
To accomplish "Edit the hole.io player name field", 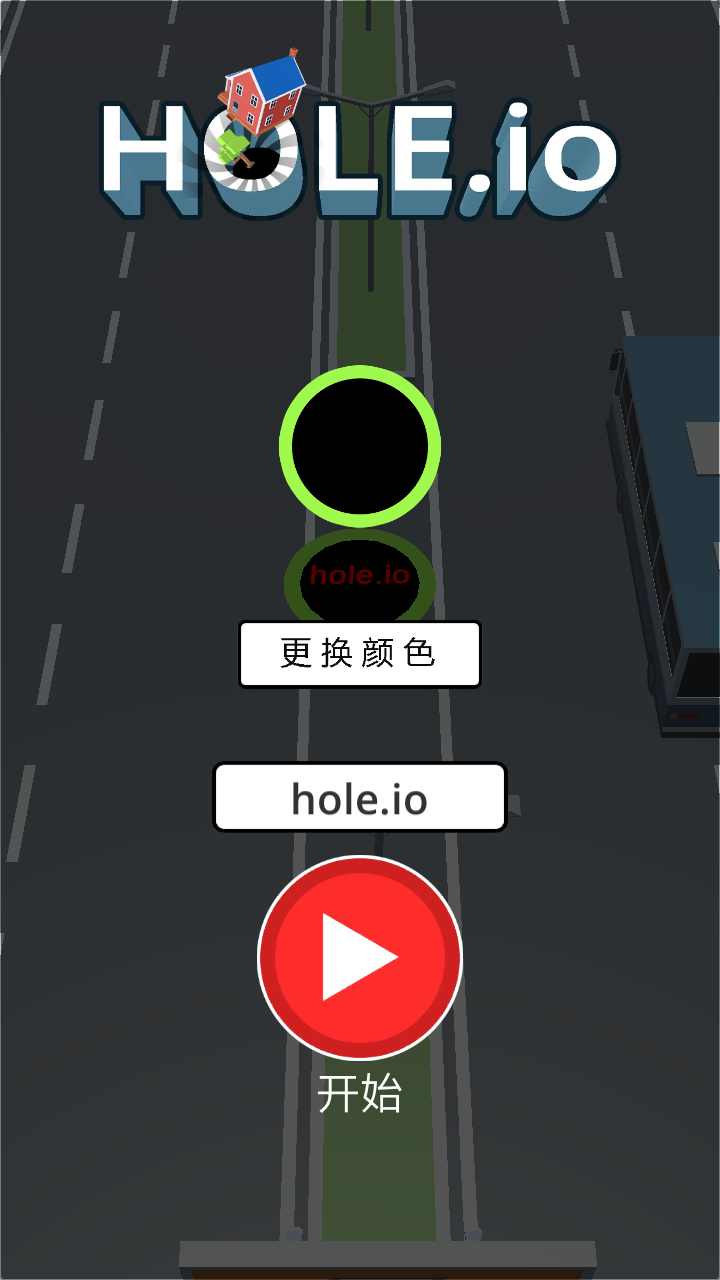I will (360, 798).
